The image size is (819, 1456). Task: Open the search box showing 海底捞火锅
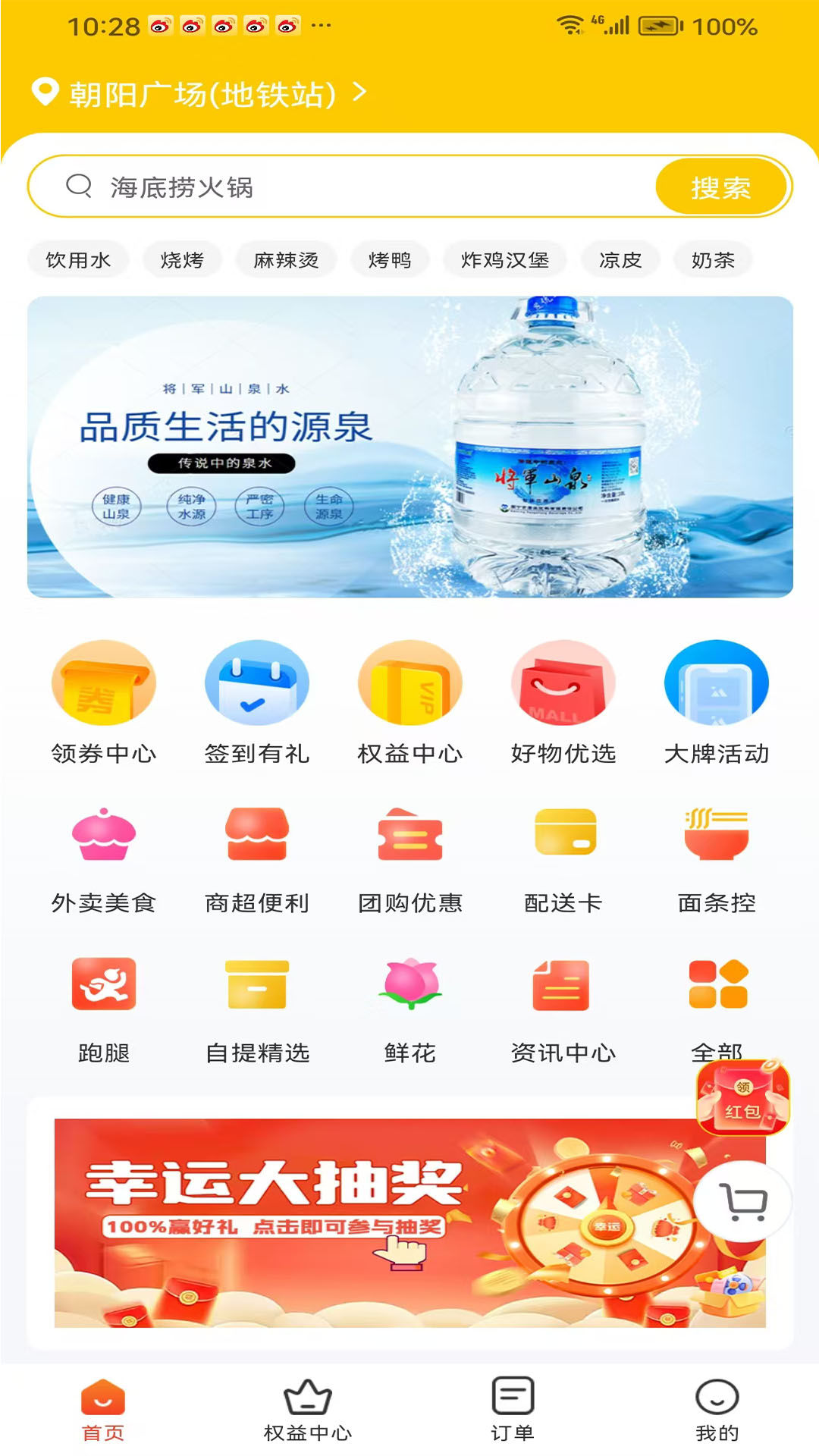[x=341, y=187]
